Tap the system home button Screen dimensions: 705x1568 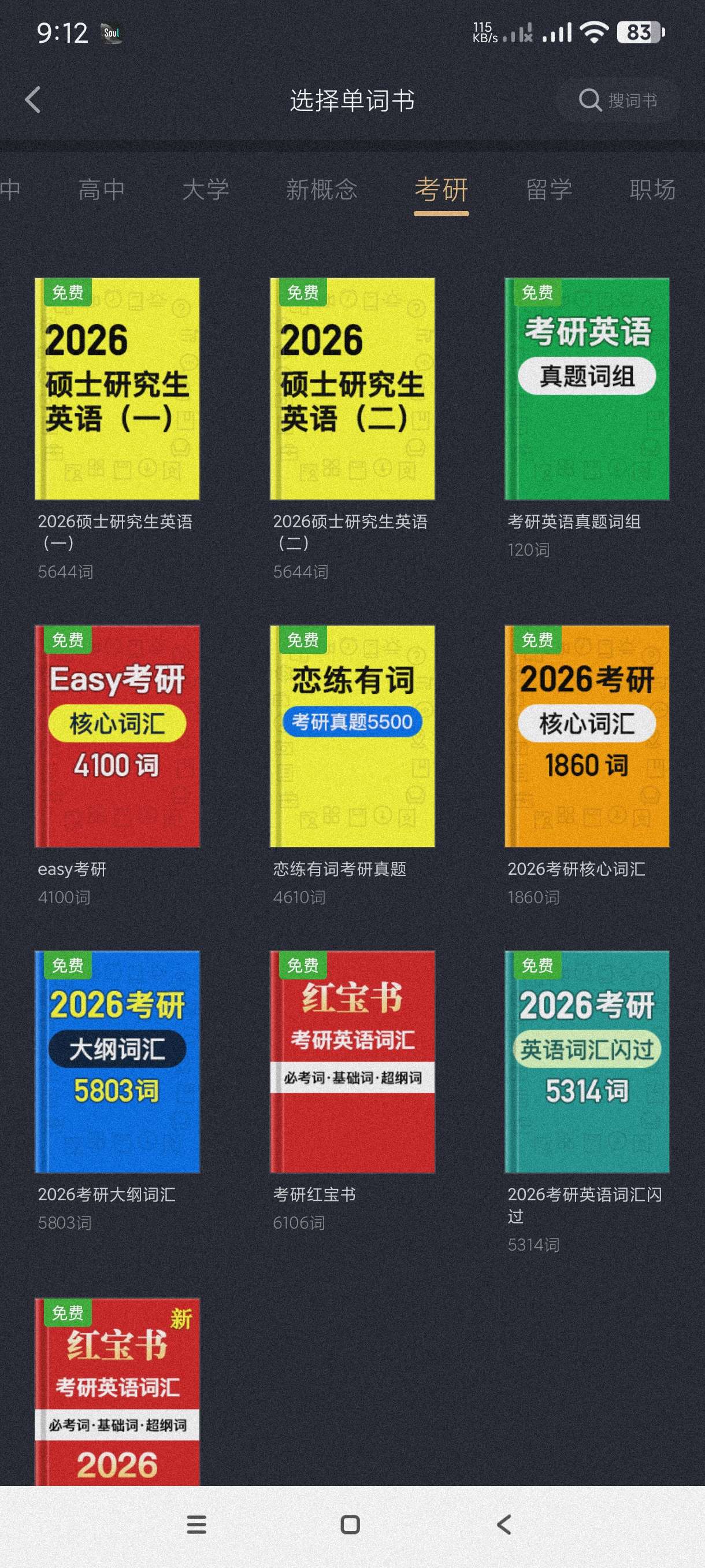click(x=350, y=1524)
